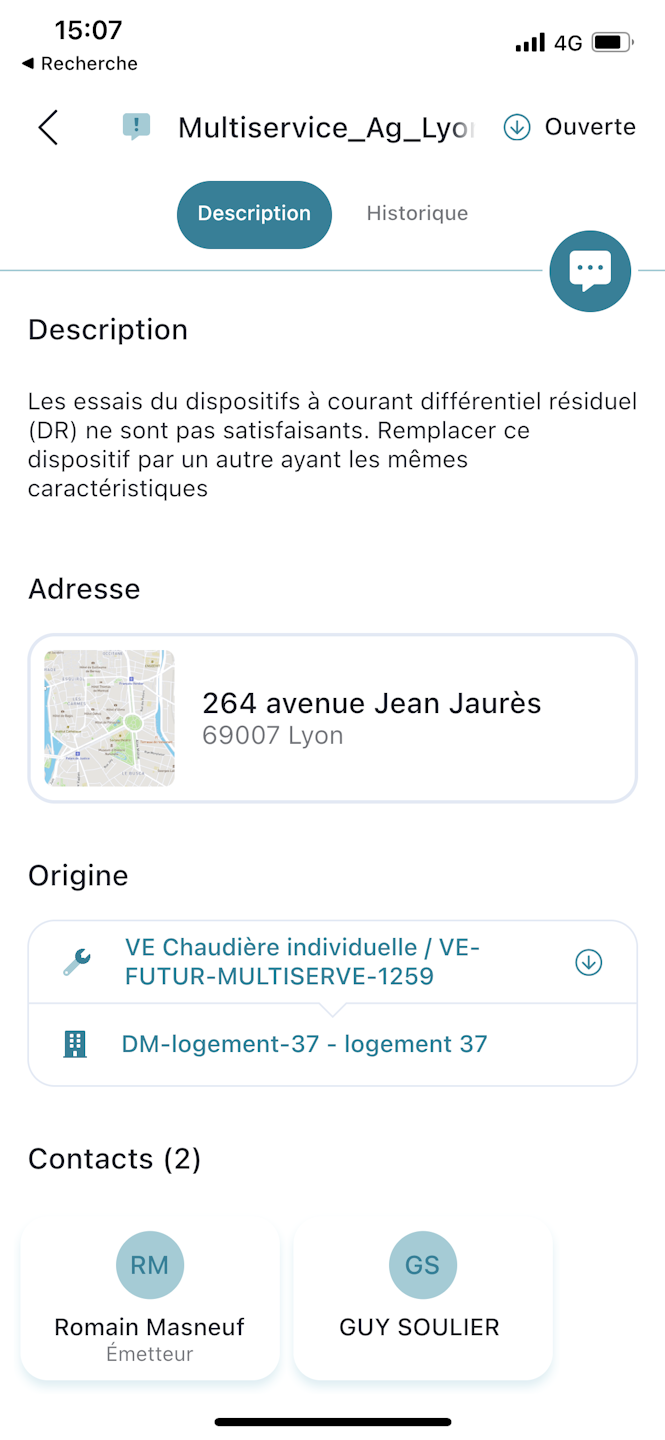665x1440 pixels.
Task: Open the 264 avenue Jean Jaurès address card
Action: tap(332, 718)
